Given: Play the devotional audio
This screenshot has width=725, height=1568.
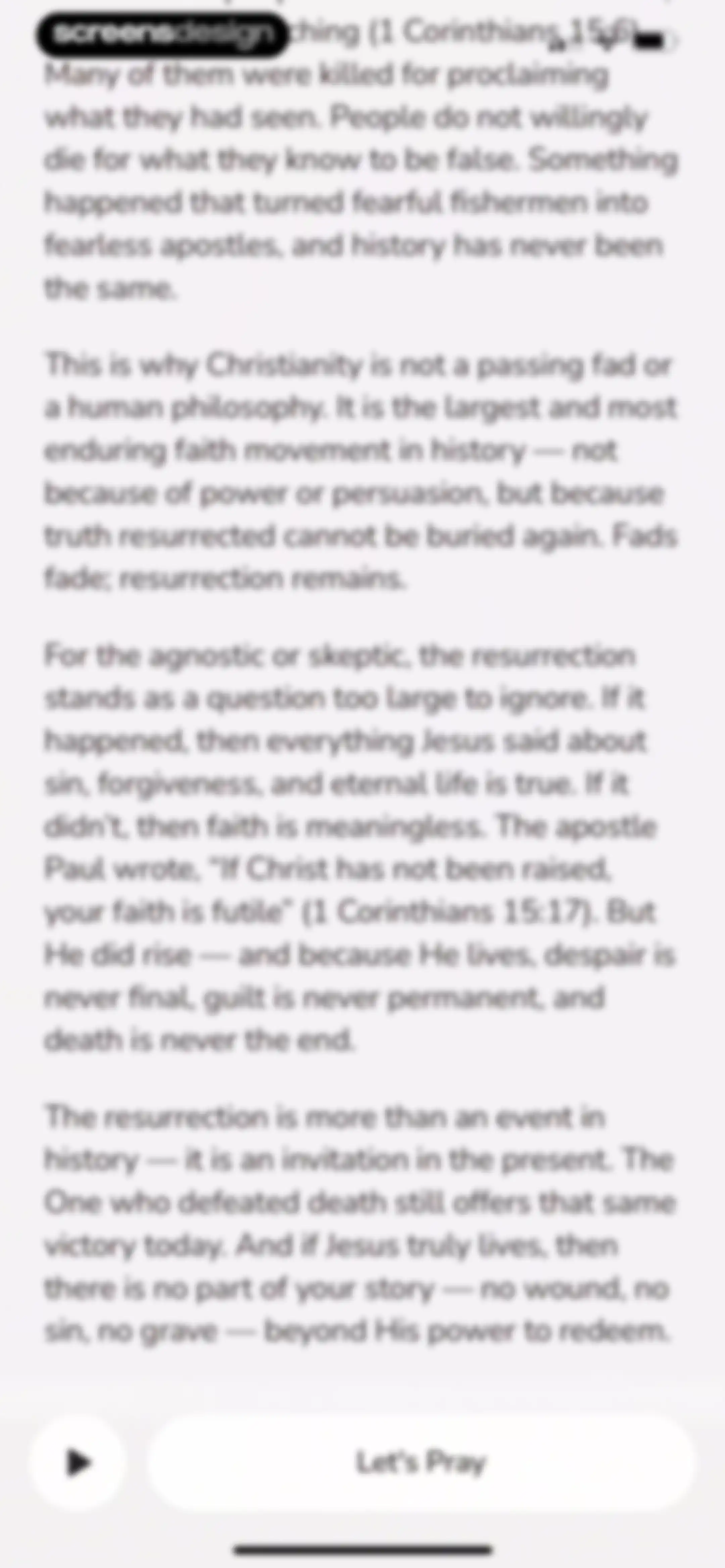Looking at the screenshot, I should [x=78, y=1462].
